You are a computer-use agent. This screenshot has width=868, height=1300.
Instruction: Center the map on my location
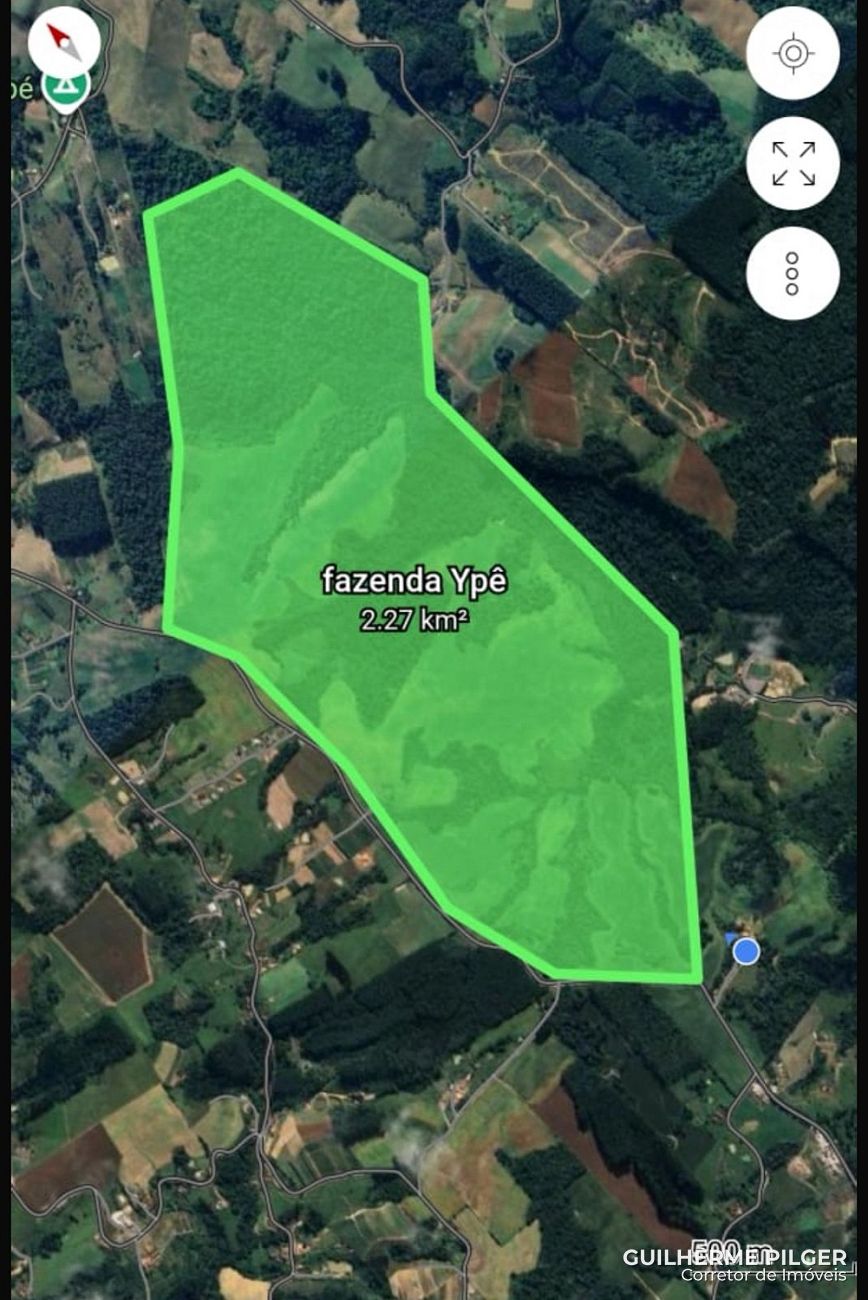click(x=792, y=53)
